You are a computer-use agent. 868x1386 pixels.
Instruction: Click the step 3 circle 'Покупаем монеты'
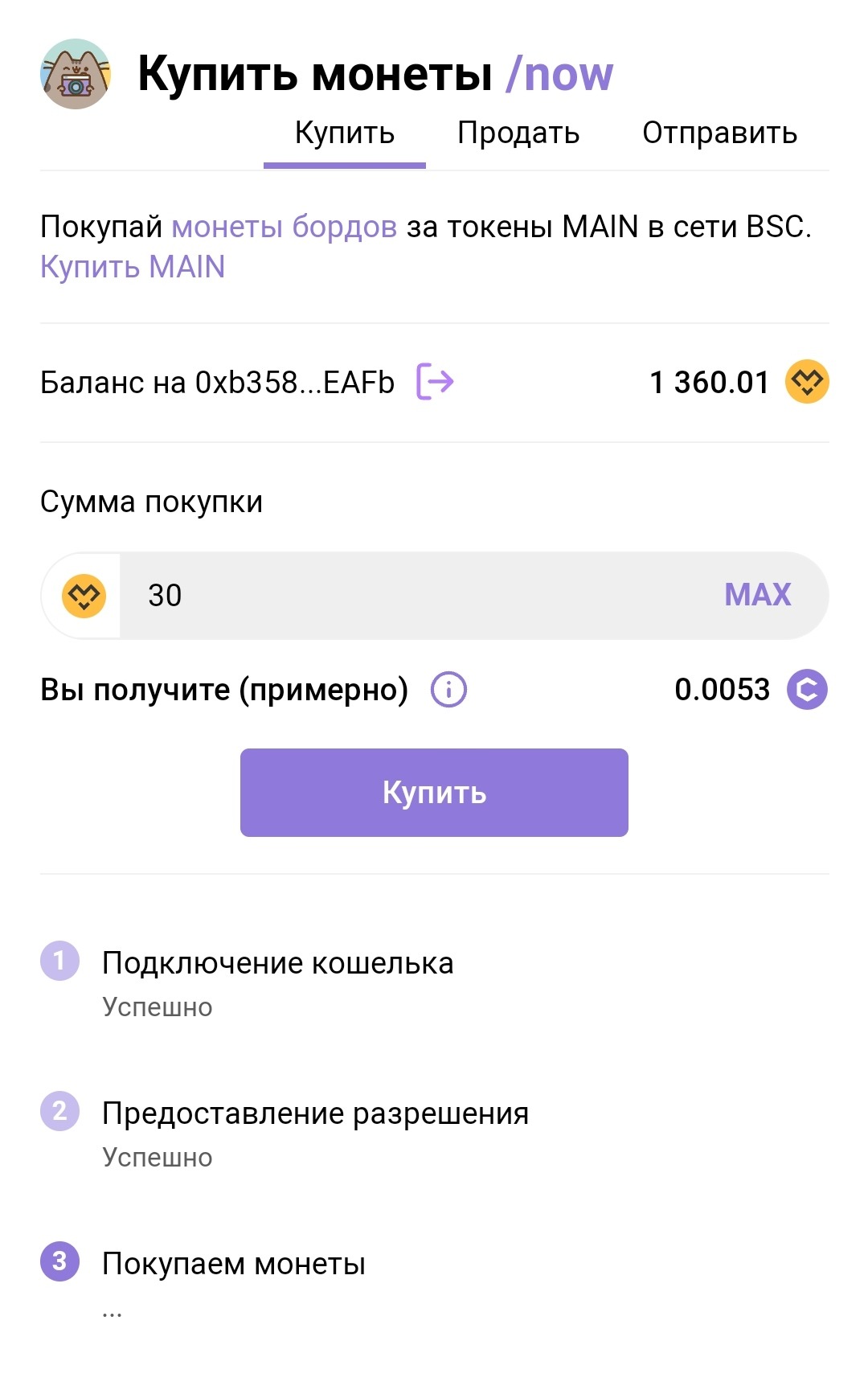tap(60, 1264)
